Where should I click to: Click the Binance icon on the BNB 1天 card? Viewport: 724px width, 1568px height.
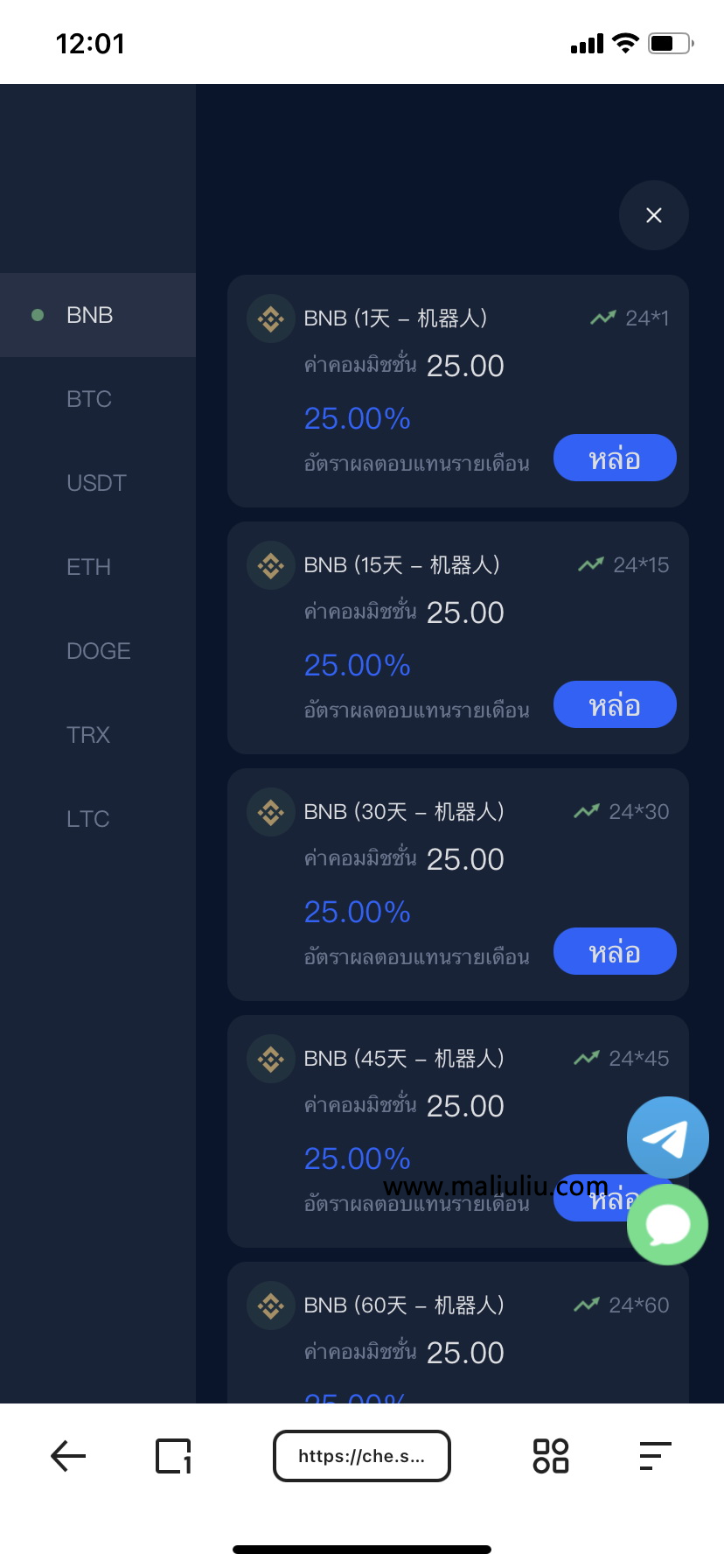tap(270, 318)
